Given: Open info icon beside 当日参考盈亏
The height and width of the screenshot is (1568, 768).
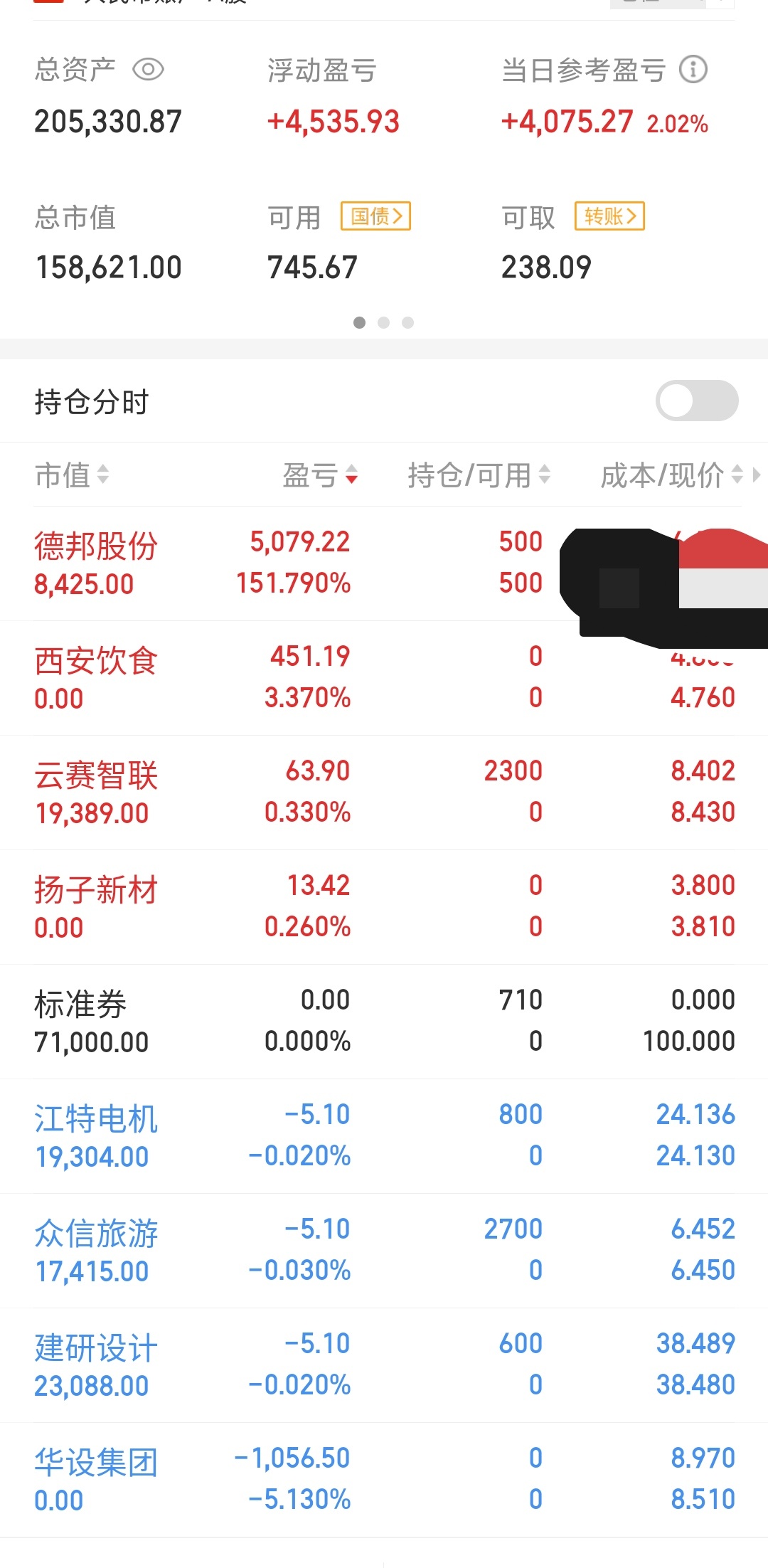Looking at the screenshot, I should click(x=693, y=70).
